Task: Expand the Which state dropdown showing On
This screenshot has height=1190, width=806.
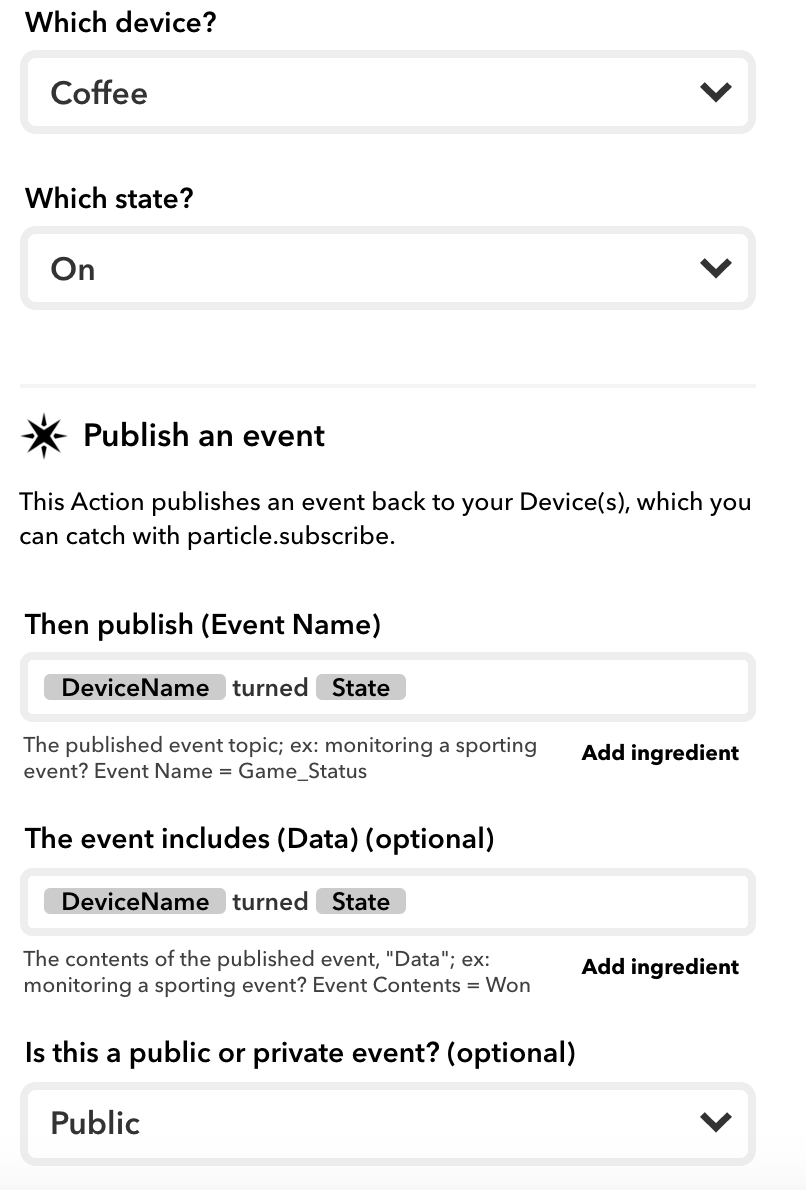Action: [387, 269]
